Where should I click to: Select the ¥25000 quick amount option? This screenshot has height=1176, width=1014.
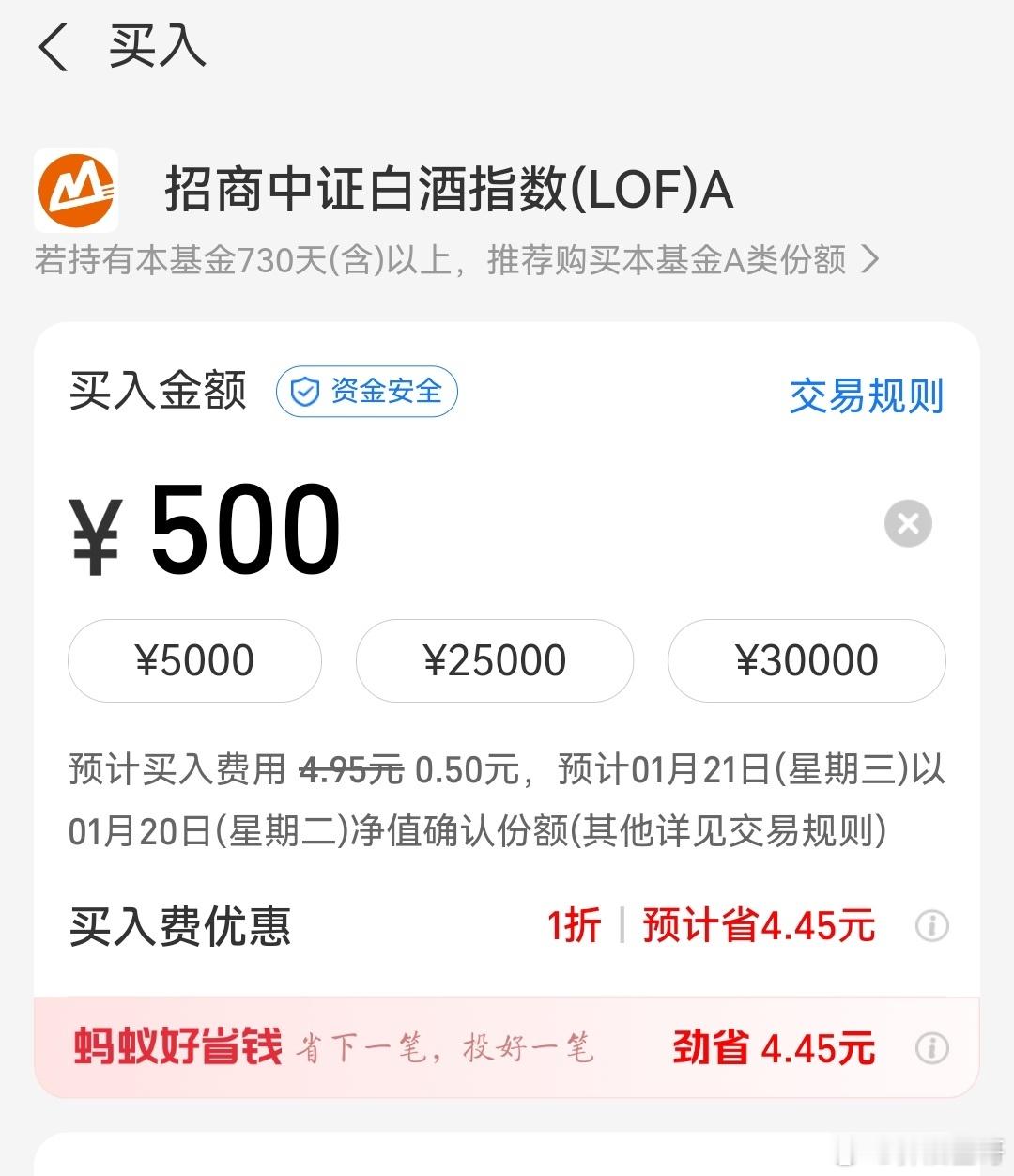[x=496, y=660]
